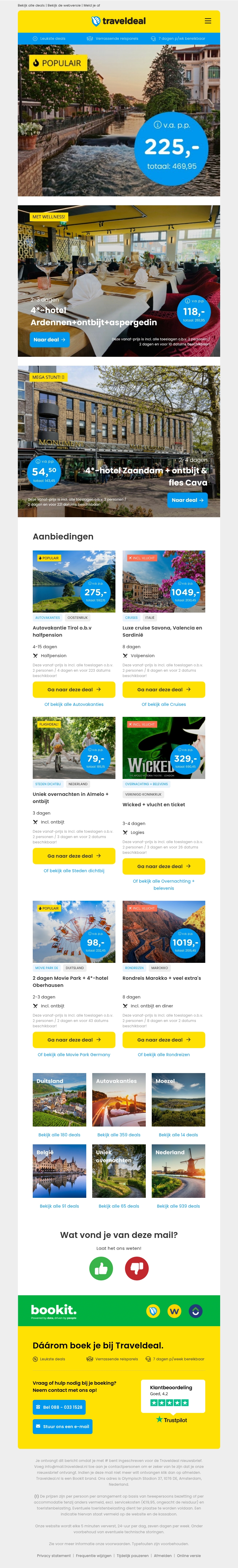Go to the Wicked + vlucht deal
Screen dimensions: 238x1568
click(164, 866)
